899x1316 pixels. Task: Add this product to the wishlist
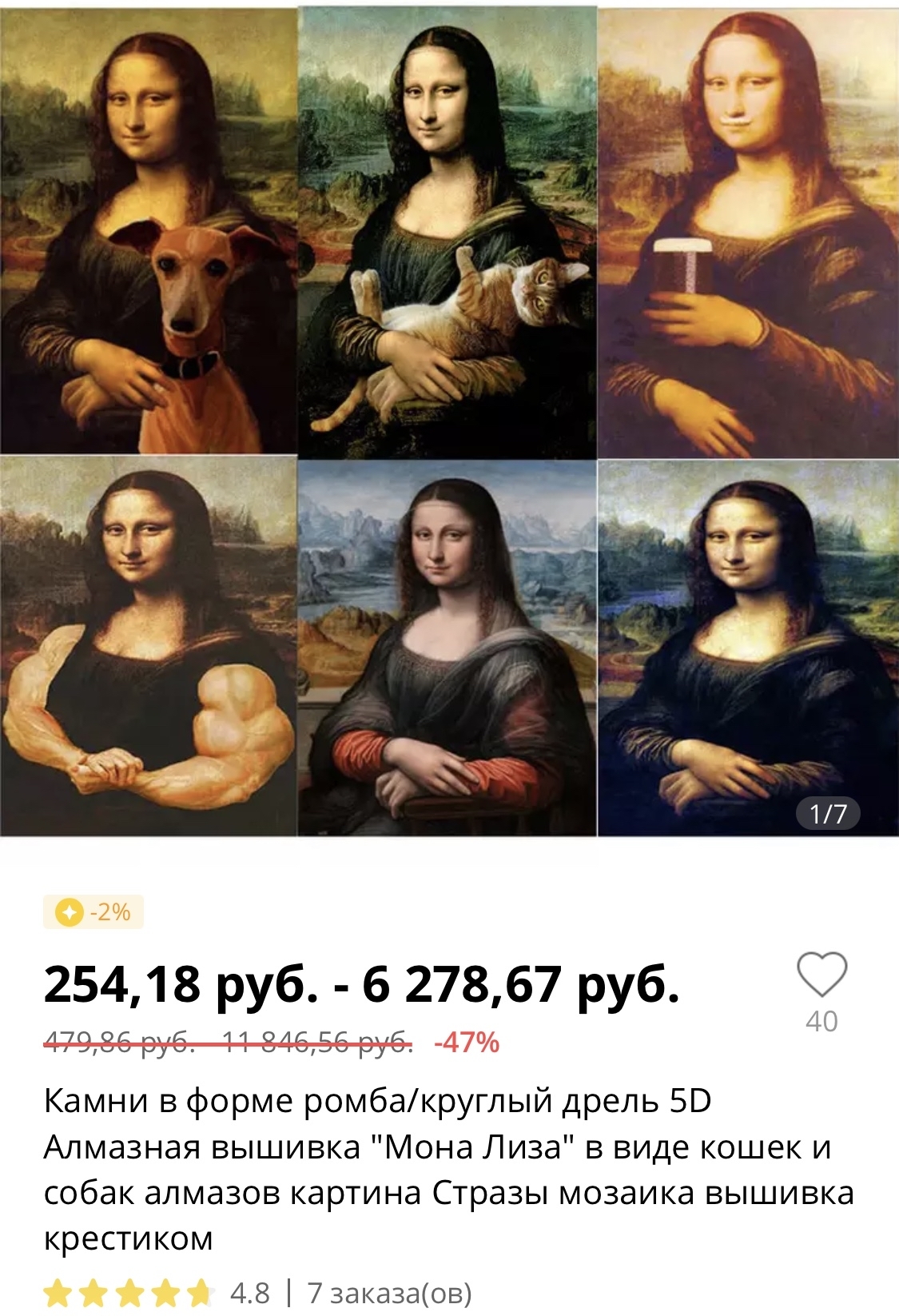[x=821, y=975]
